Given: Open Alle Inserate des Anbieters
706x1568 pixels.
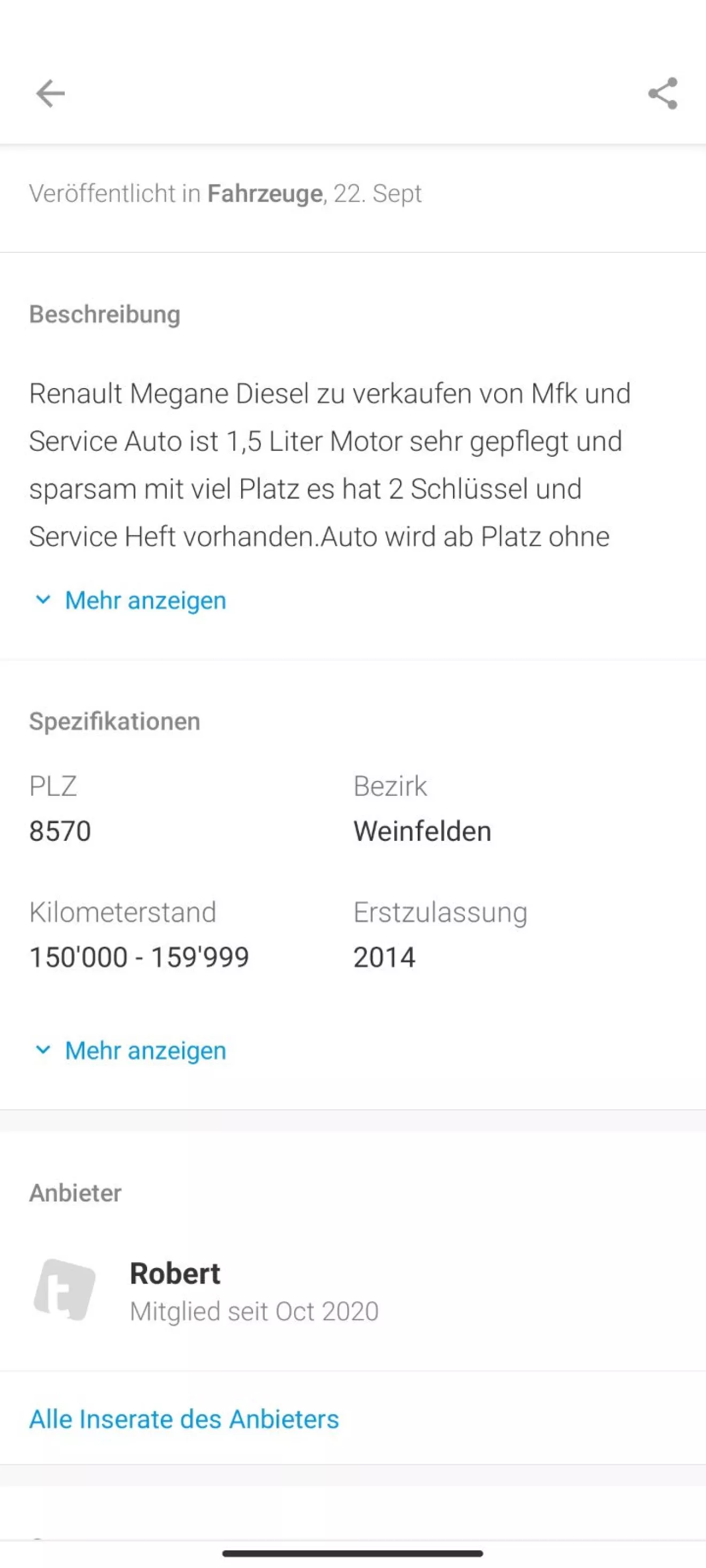Looking at the screenshot, I should pos(184,1418).
